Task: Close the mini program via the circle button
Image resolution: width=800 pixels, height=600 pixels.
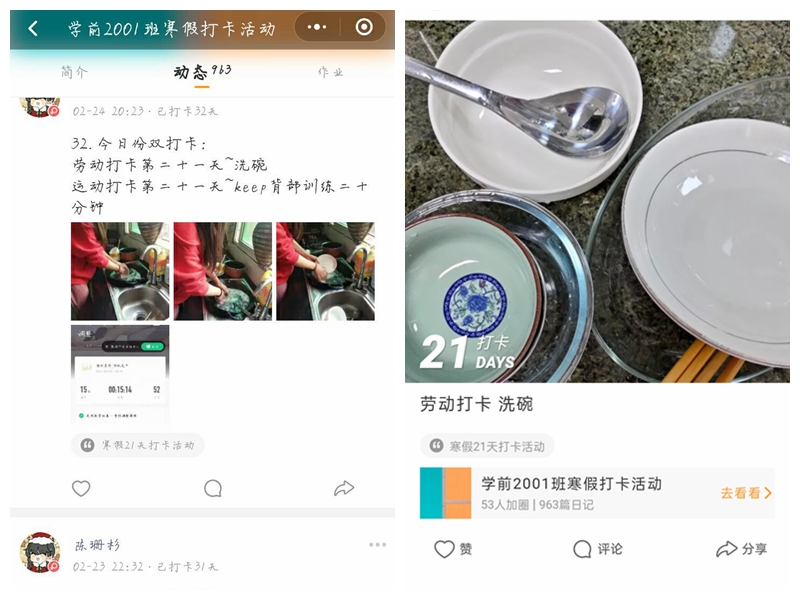Action: point(364,27)
